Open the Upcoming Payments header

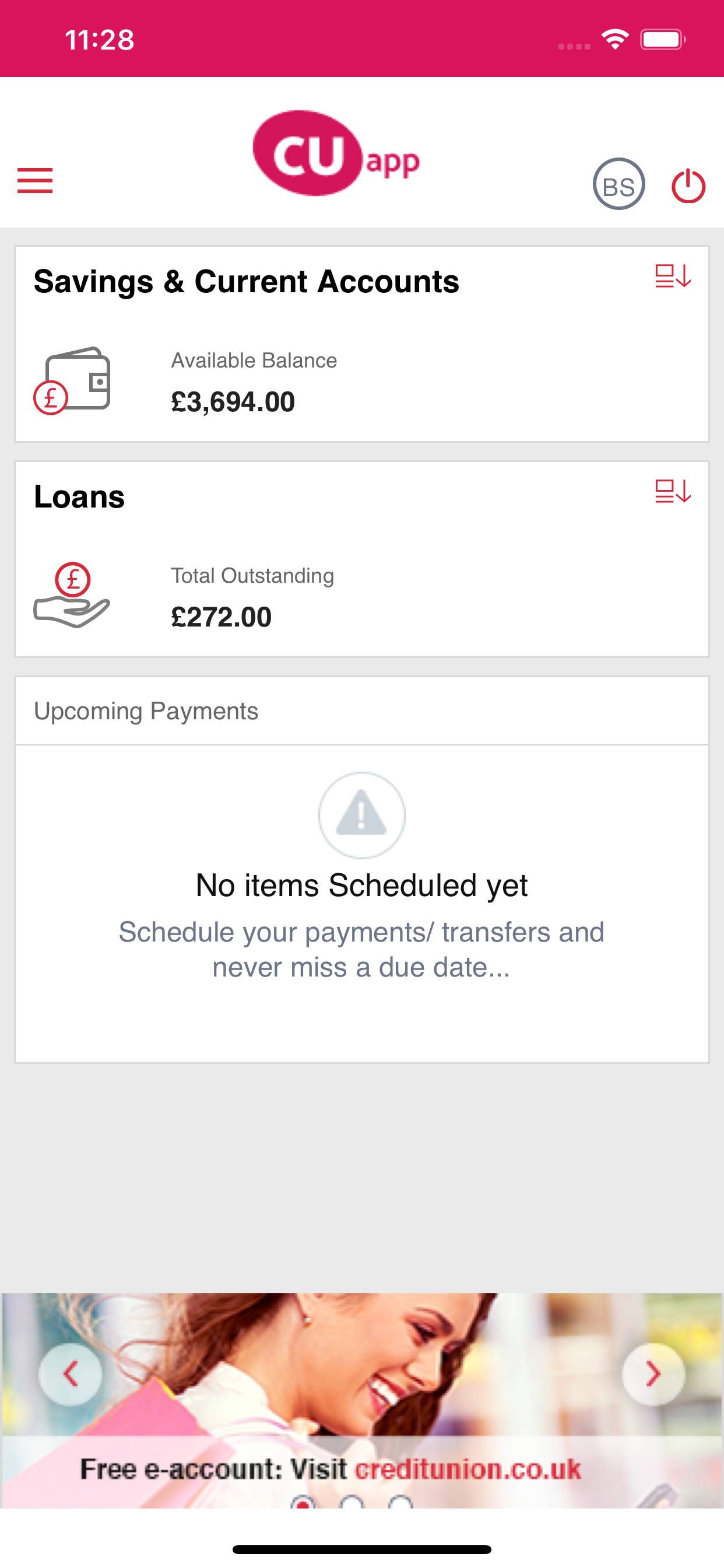pyautogui.click(x=146, y=710)
